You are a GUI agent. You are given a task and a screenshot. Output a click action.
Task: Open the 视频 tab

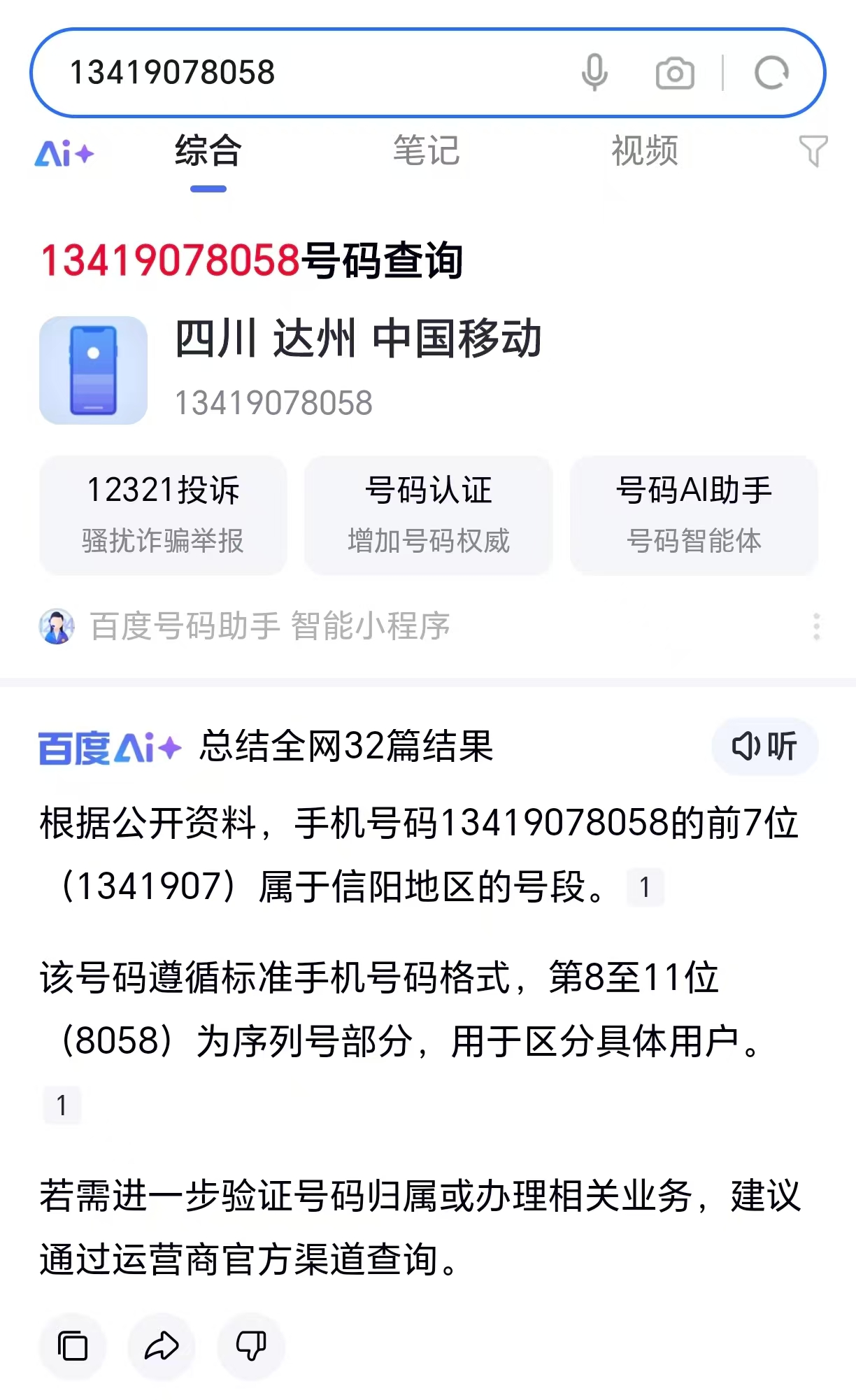(645, 151)
